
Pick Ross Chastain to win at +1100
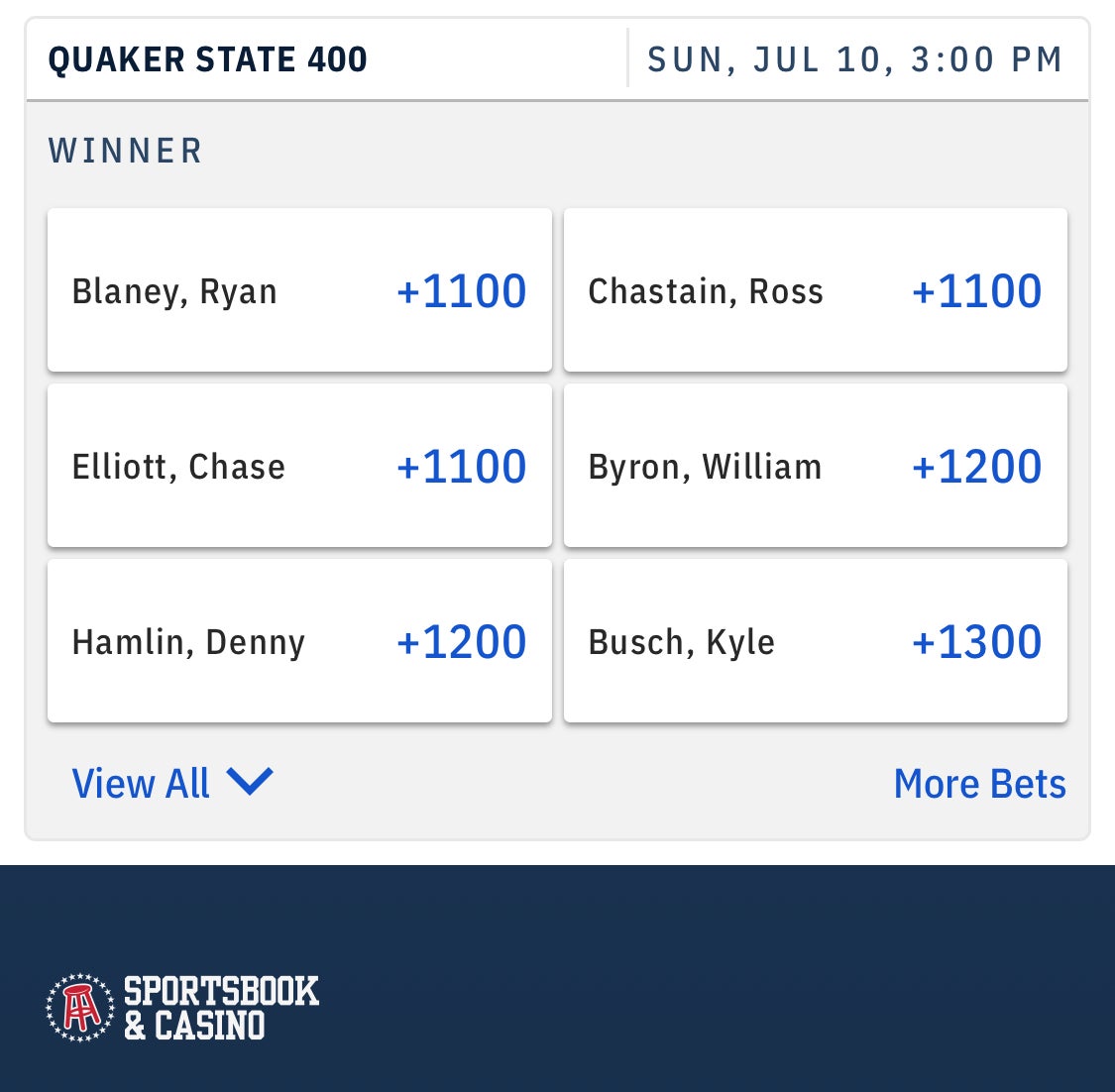pyautogui.click(x=815, y=290)
